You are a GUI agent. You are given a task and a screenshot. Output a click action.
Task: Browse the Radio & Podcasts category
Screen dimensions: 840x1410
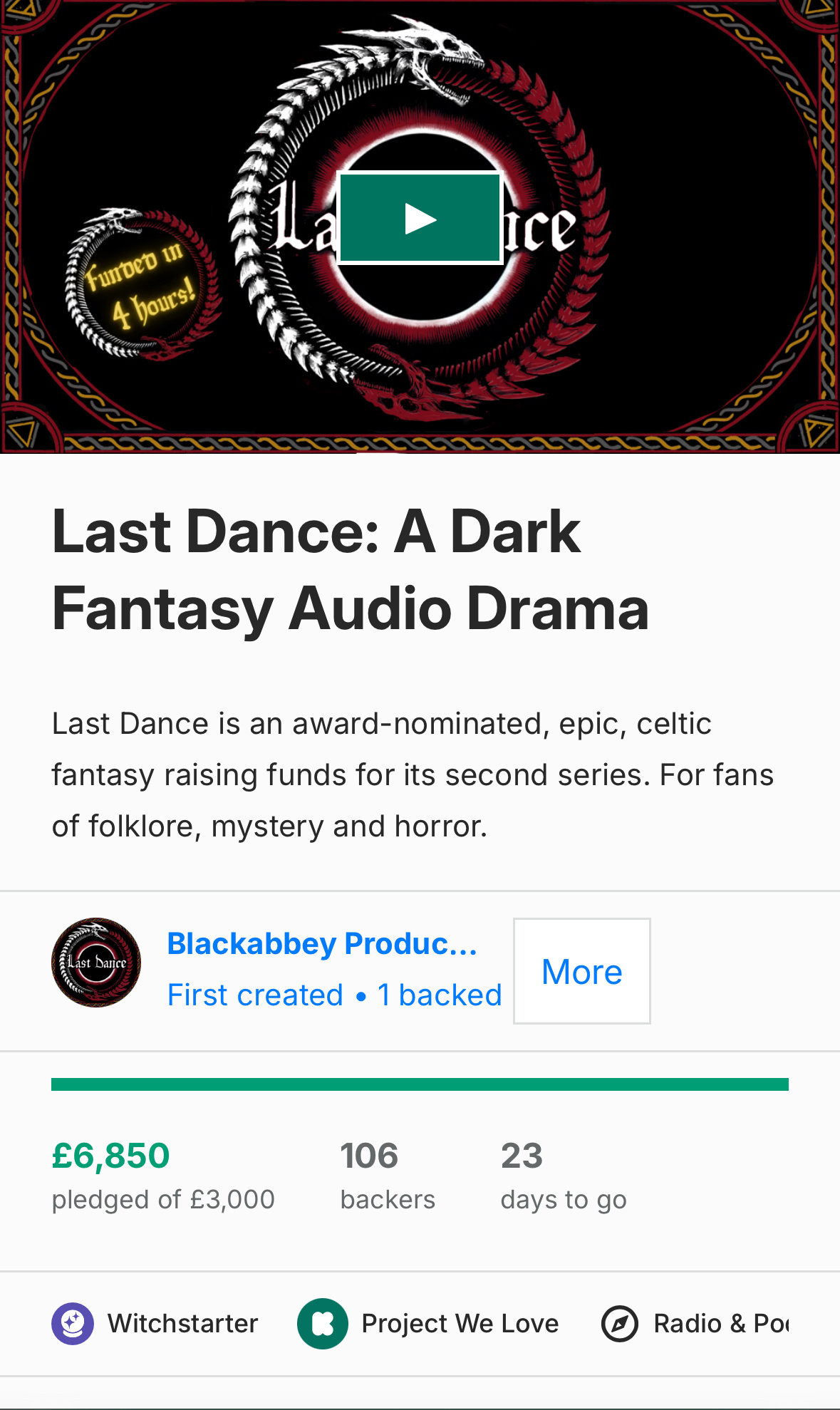coord(695,1324)
